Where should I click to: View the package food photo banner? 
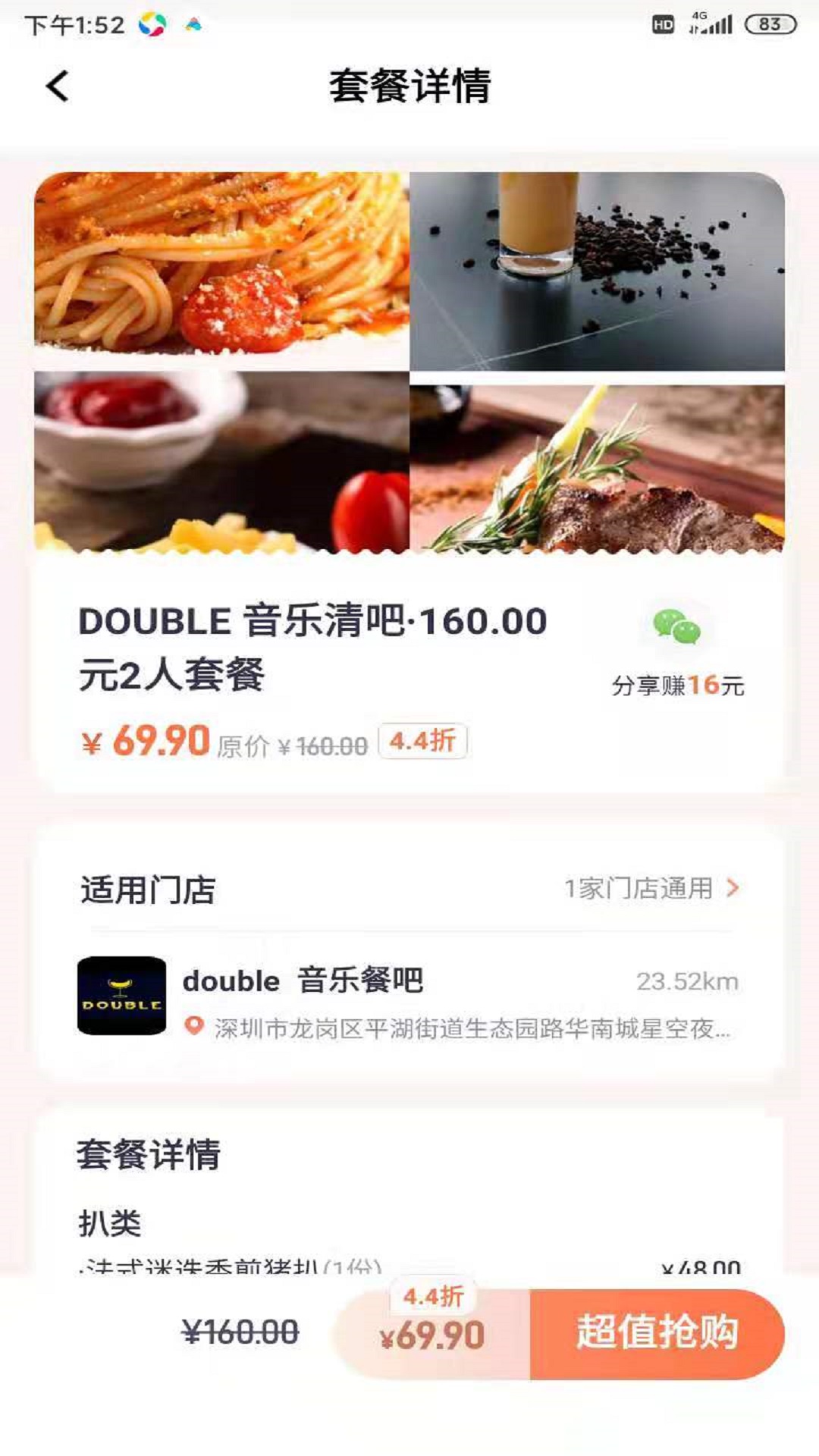click(x=409, y=362)
